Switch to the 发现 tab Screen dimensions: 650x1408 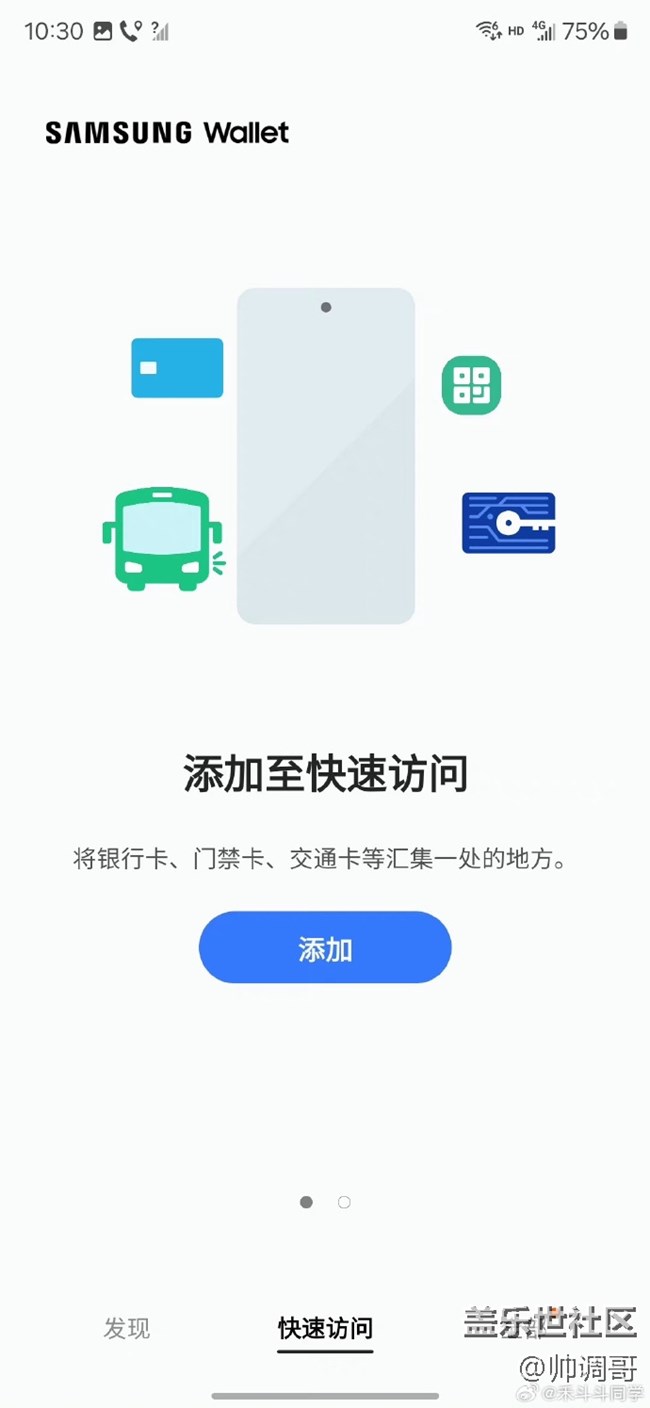coord(127,1328)
